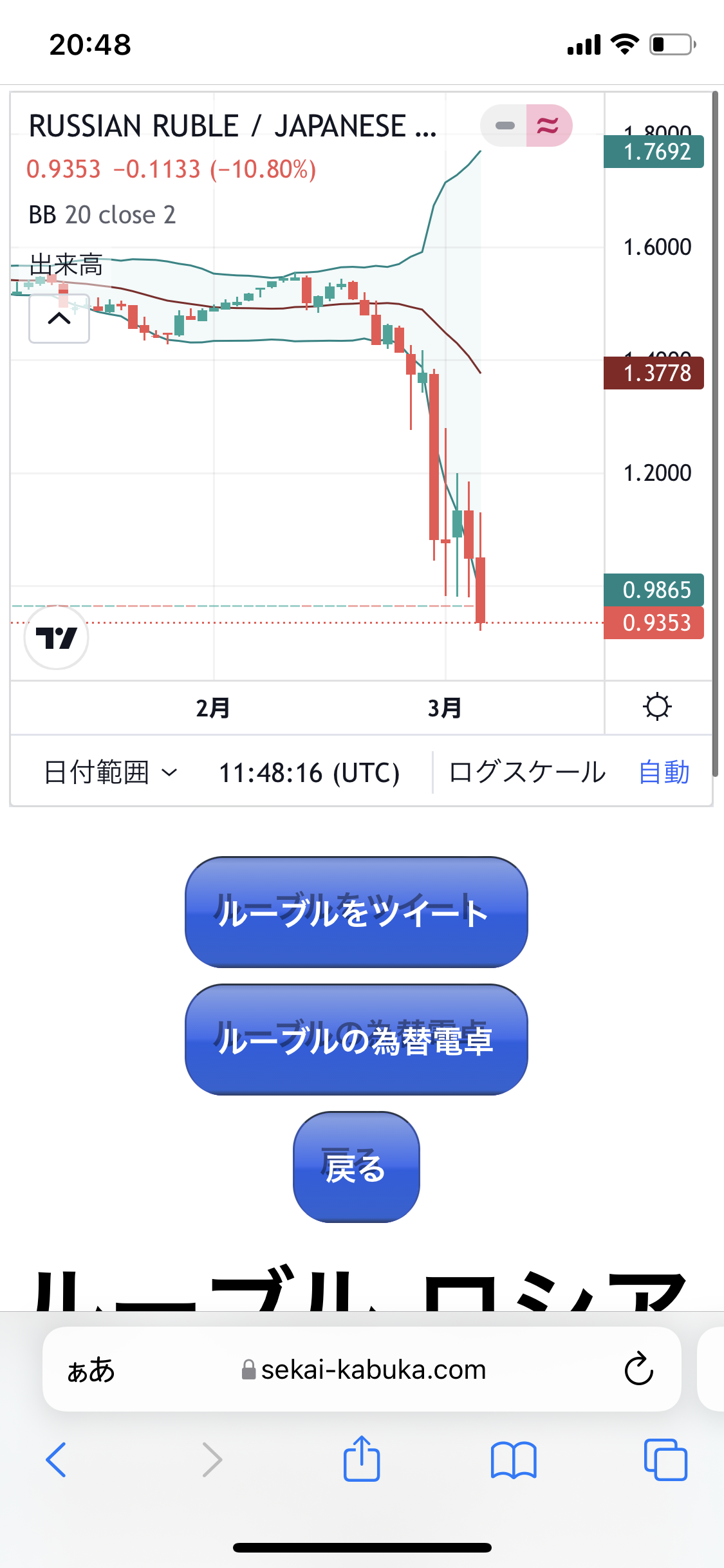724x1568 pixels.
Task: Reload the page
Action: [638, 1368]
